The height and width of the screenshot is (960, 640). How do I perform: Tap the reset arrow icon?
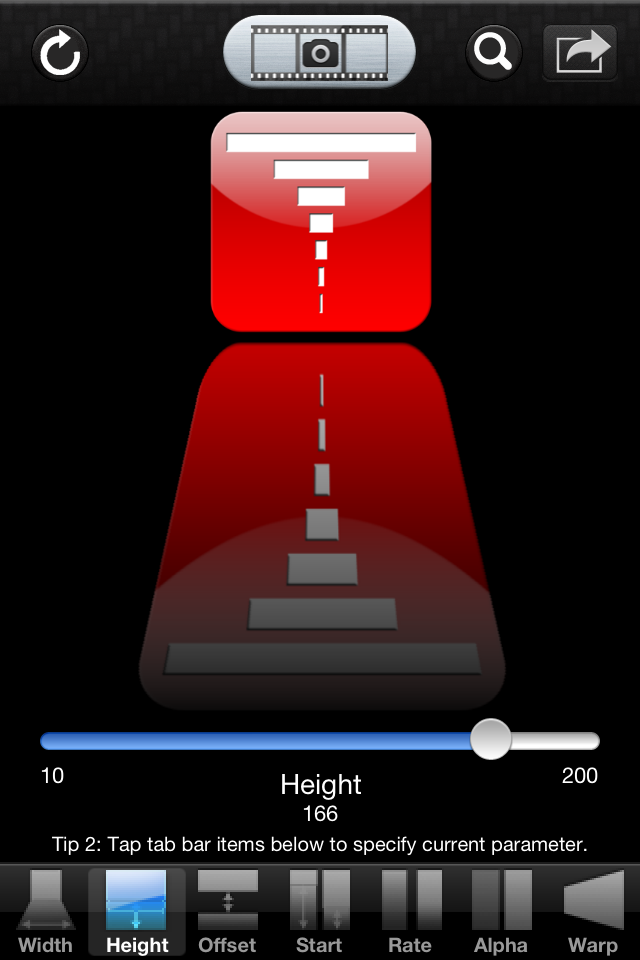[x=60, y=52]
